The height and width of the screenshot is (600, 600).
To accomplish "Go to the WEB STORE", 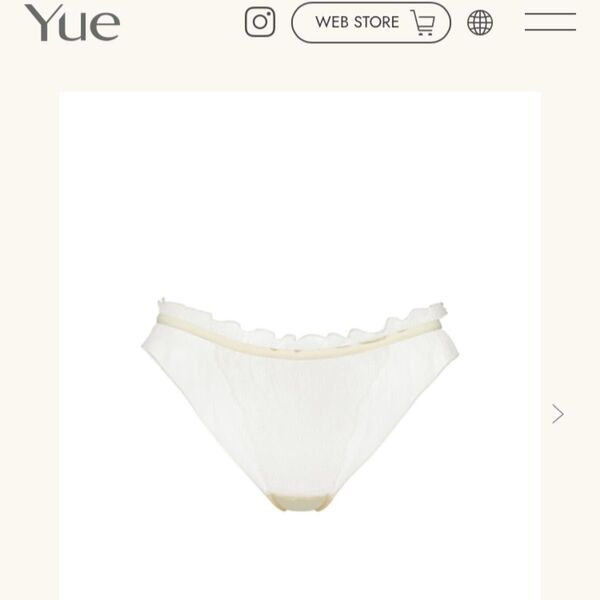I will click(371, 22).
